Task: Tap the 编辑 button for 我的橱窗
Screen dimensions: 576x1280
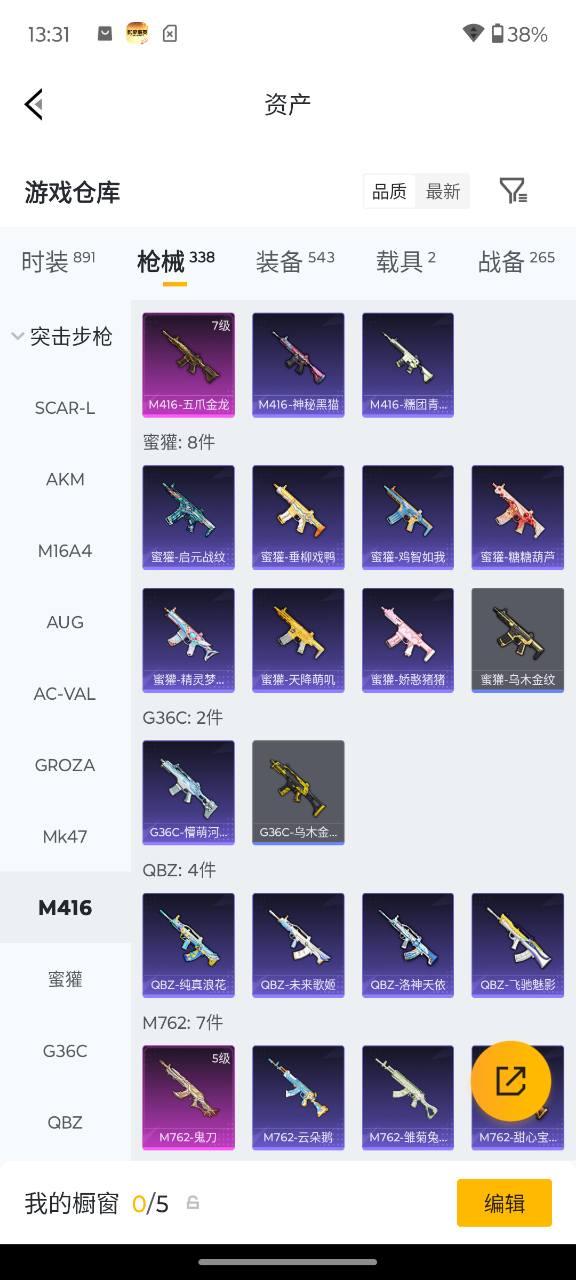Action: point(504,1203)
